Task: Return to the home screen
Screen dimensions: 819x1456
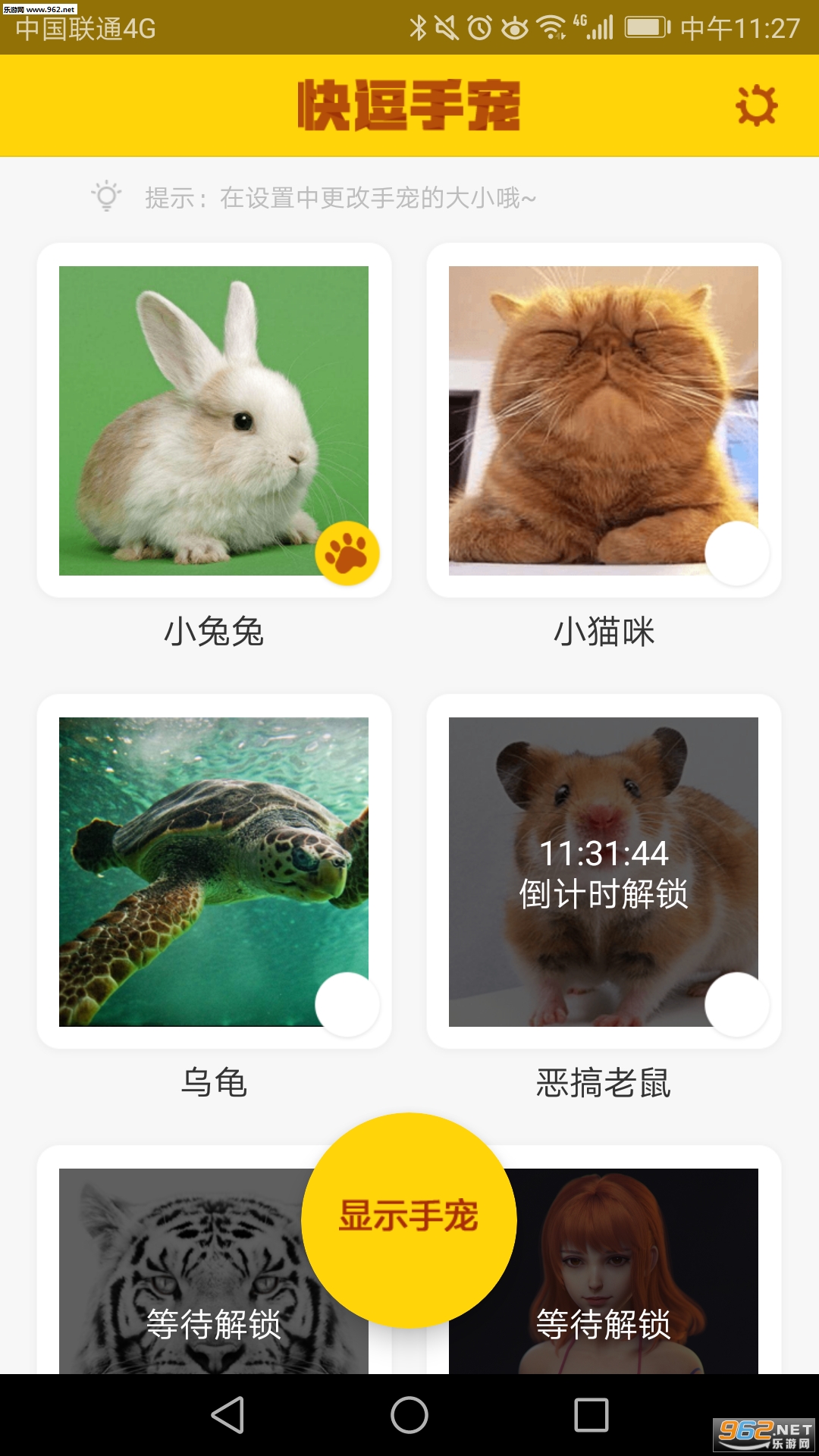Action: pos(409,1415)
